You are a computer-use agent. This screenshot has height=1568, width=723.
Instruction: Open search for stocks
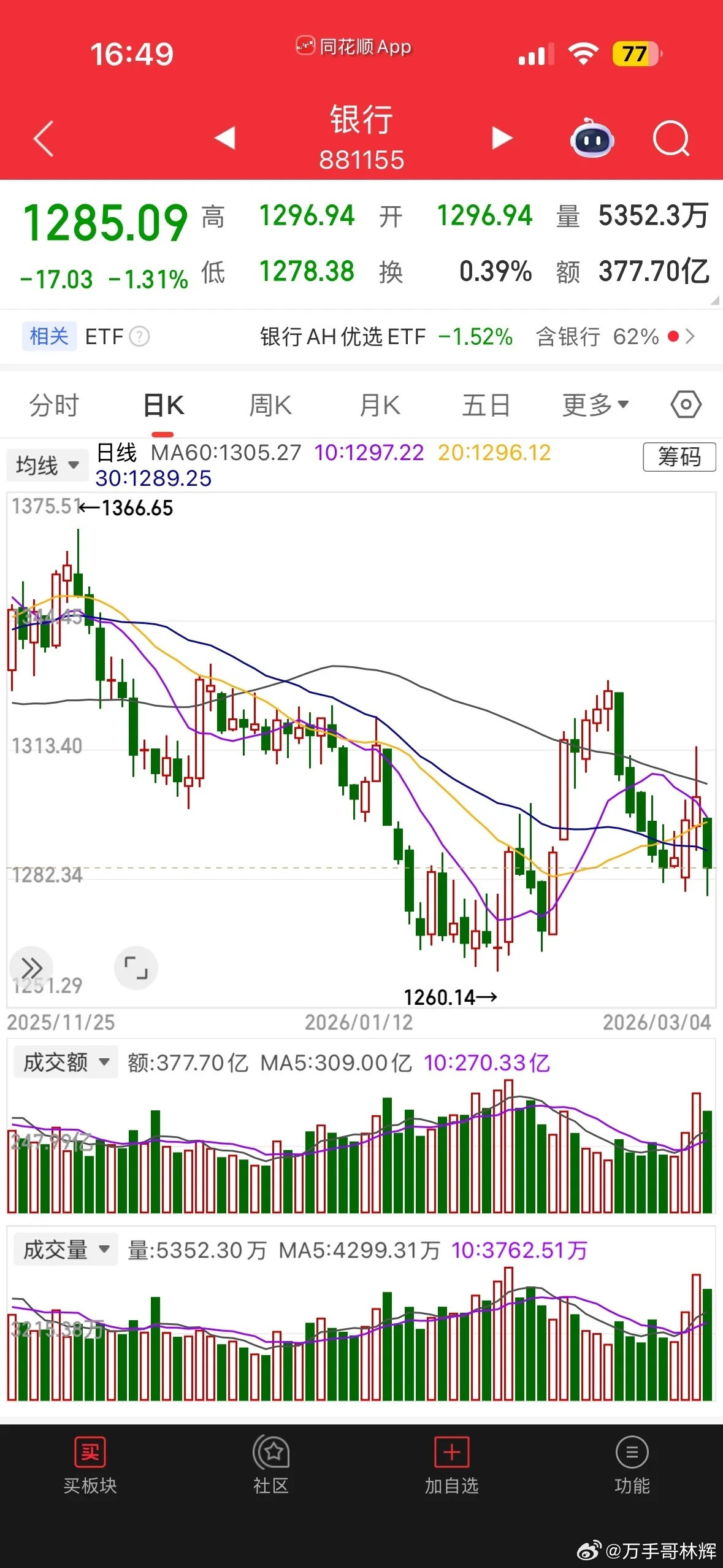(x=671, y=139)
